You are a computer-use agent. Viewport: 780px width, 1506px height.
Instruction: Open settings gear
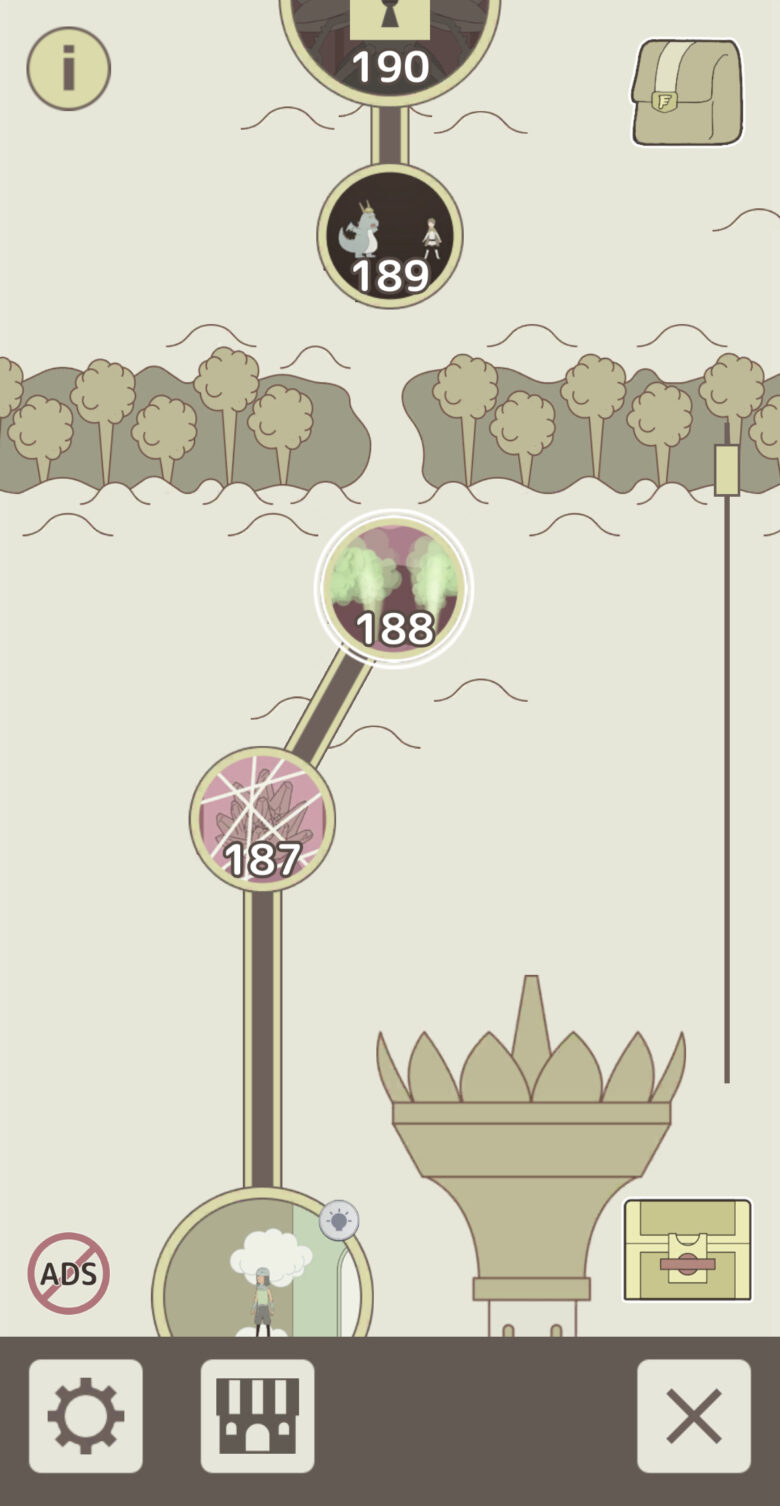(86, 1416)
